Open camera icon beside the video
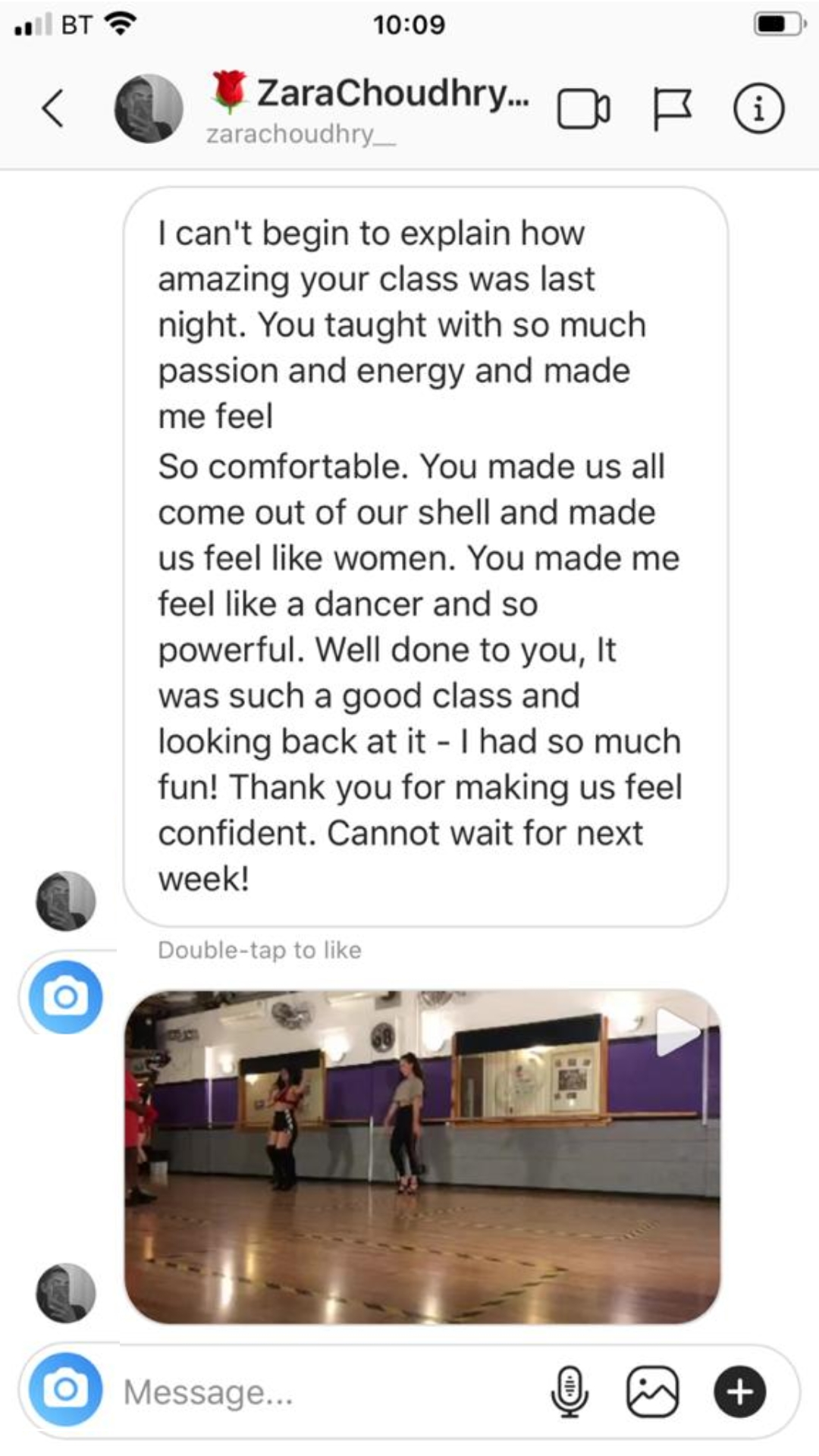819x1456 pixels. pyautogui.click(x=65, y=996)
